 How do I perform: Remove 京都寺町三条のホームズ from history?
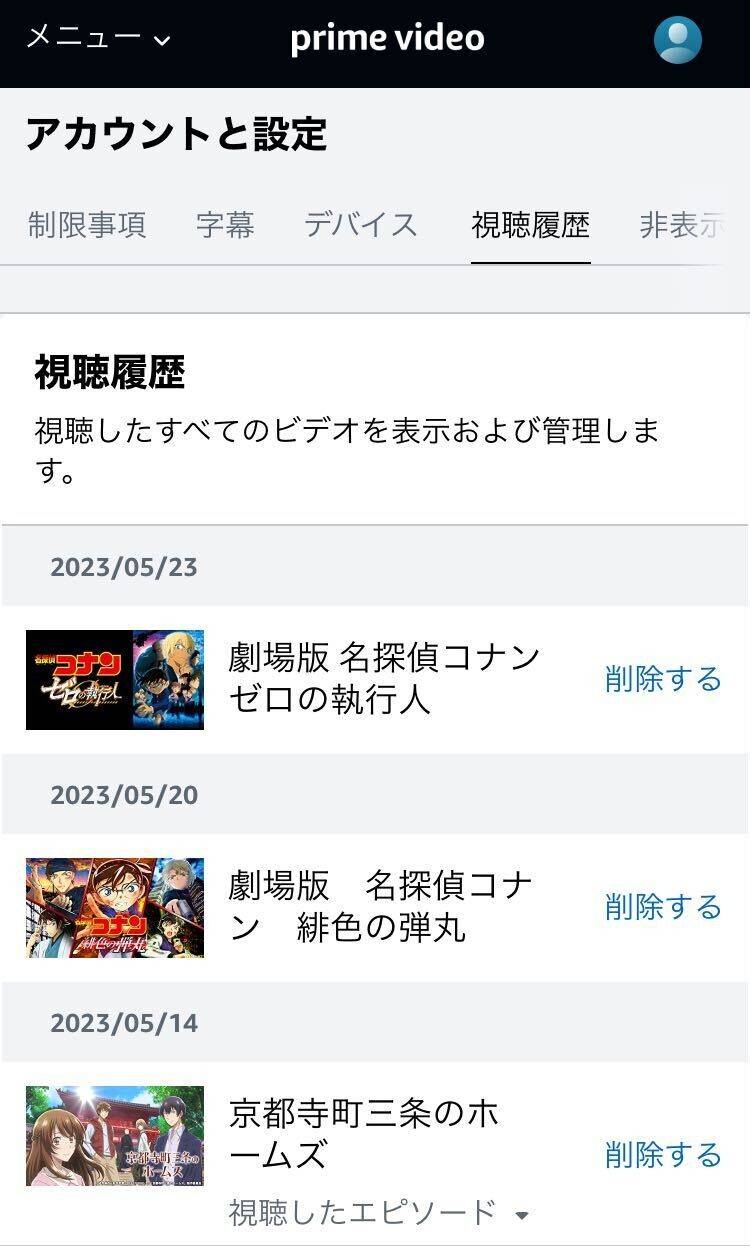[661, 1155]
